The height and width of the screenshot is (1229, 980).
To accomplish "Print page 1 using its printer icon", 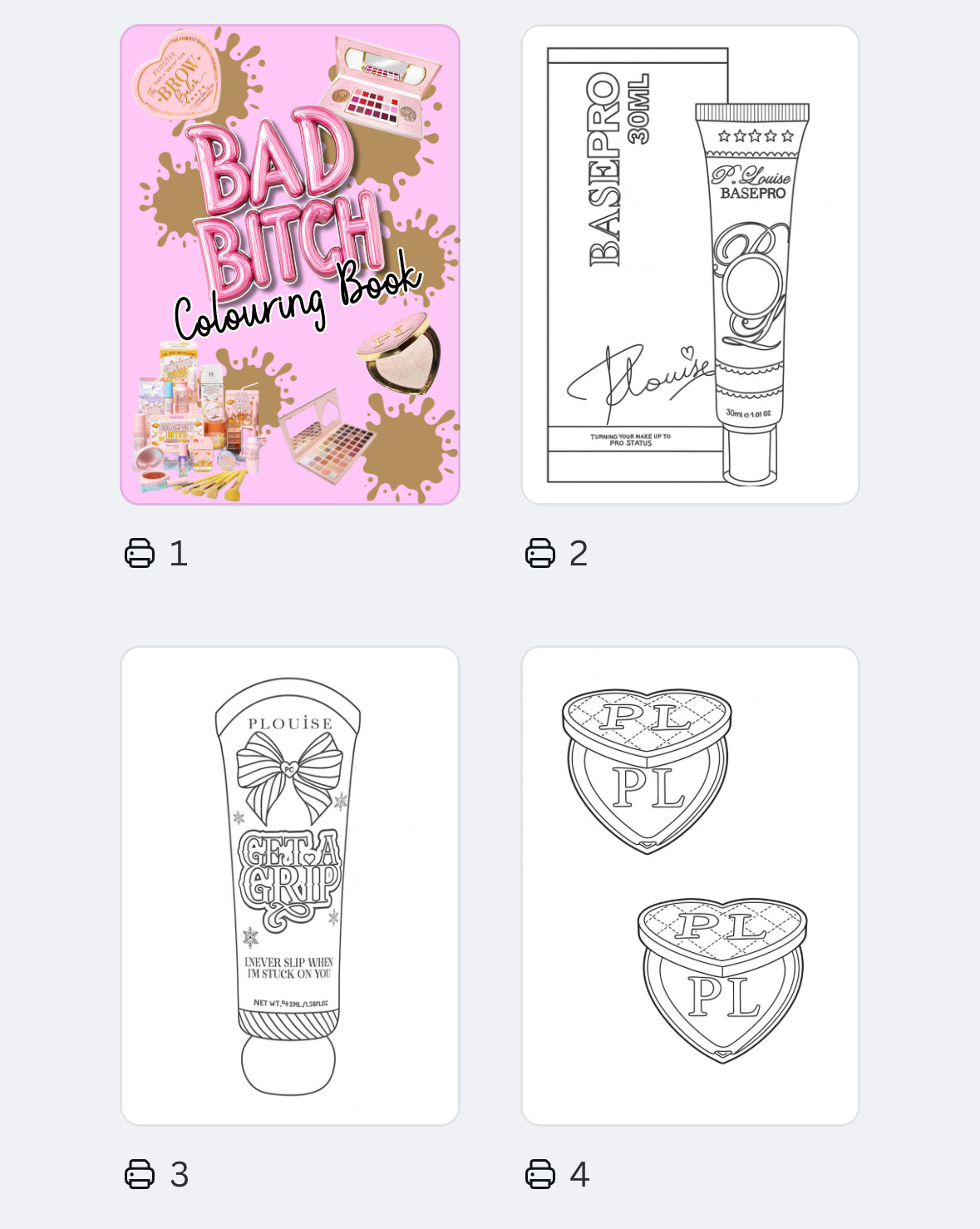I will [140, 553].
